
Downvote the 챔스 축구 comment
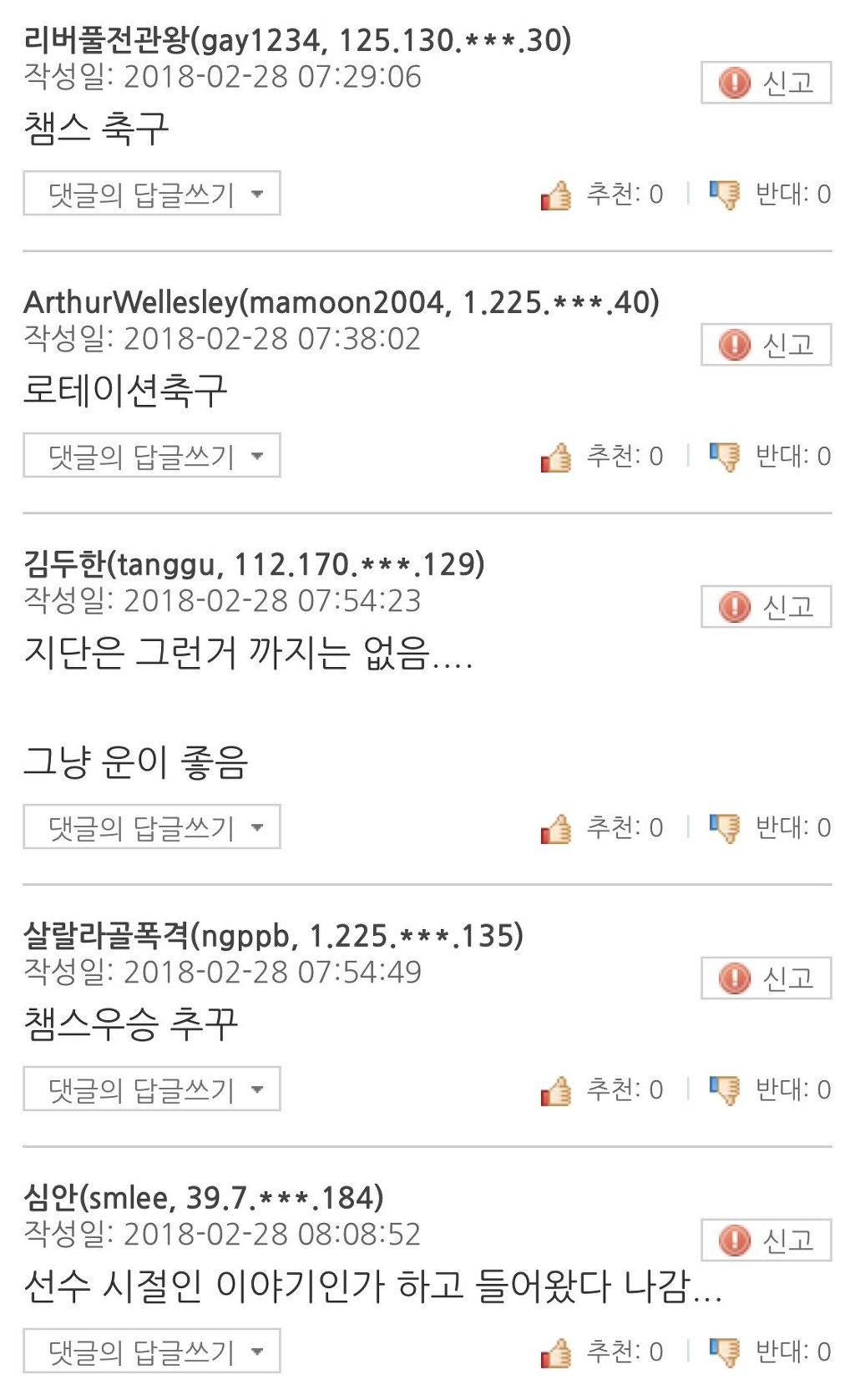tap(770, 195)
